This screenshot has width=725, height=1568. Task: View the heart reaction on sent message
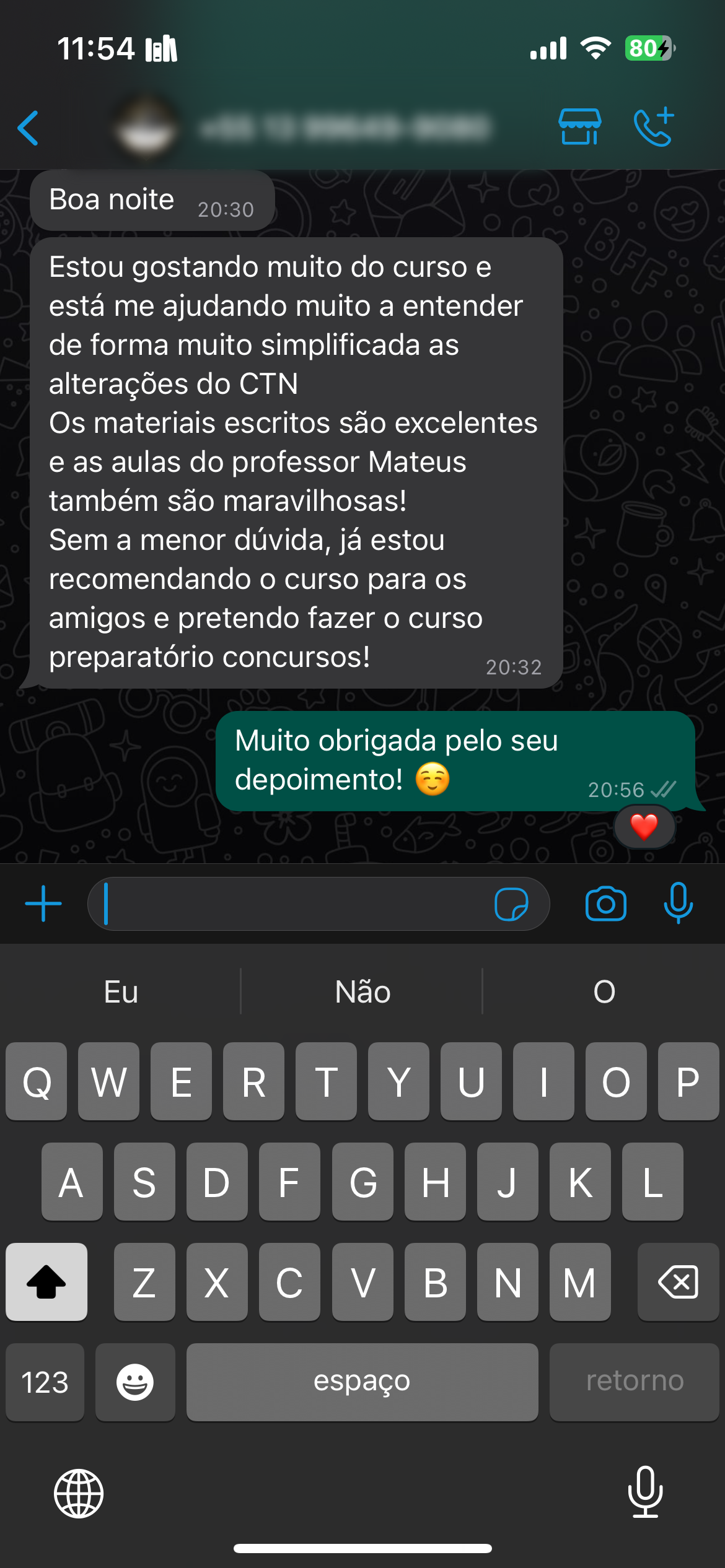pos(644,827)
